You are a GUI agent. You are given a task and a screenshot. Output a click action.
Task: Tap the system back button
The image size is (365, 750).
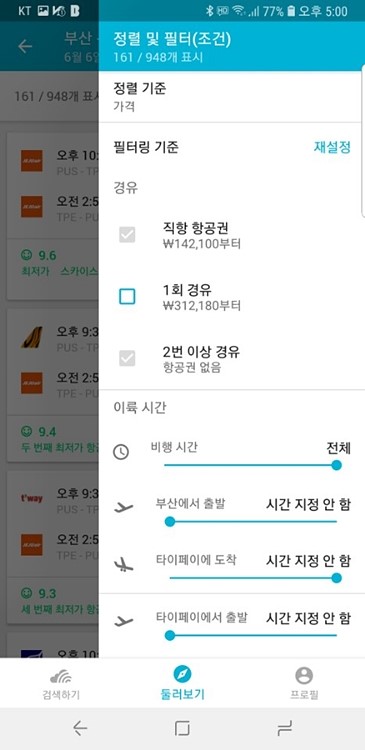click(80, 728)
